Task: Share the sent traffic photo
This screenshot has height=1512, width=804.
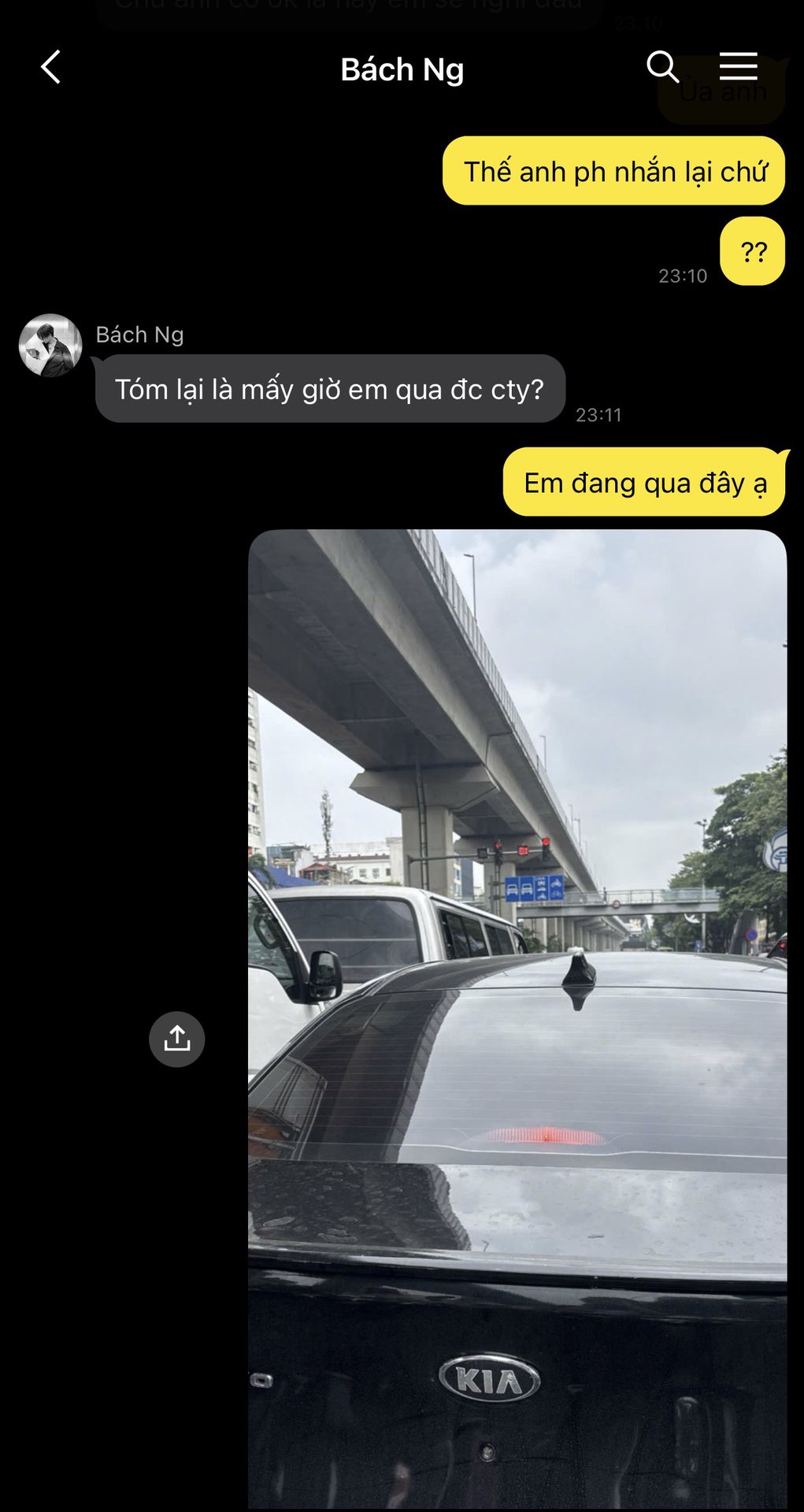Action: tap(176, 1039)
